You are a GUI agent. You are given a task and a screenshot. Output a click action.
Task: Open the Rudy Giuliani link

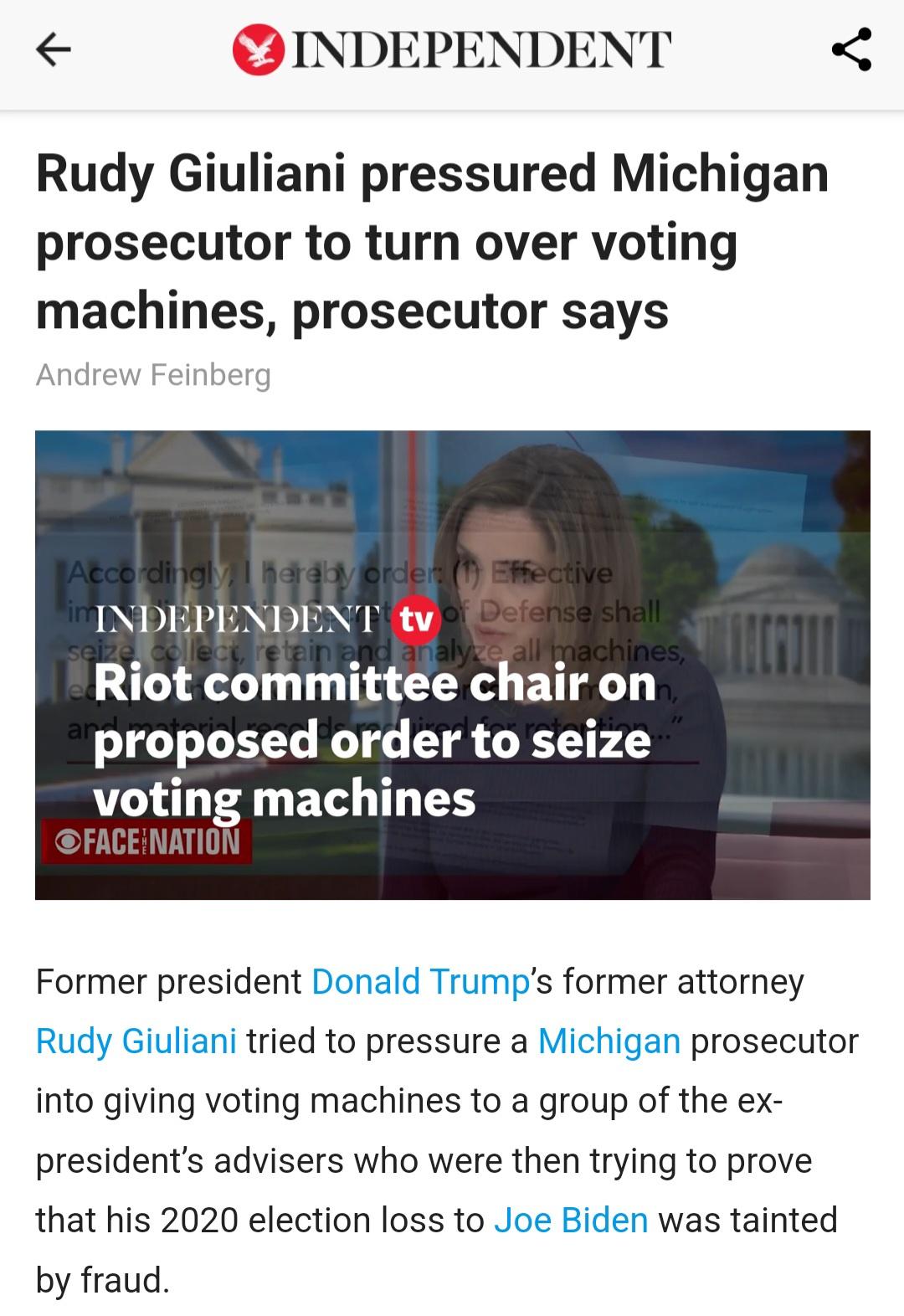[136, 1041]
